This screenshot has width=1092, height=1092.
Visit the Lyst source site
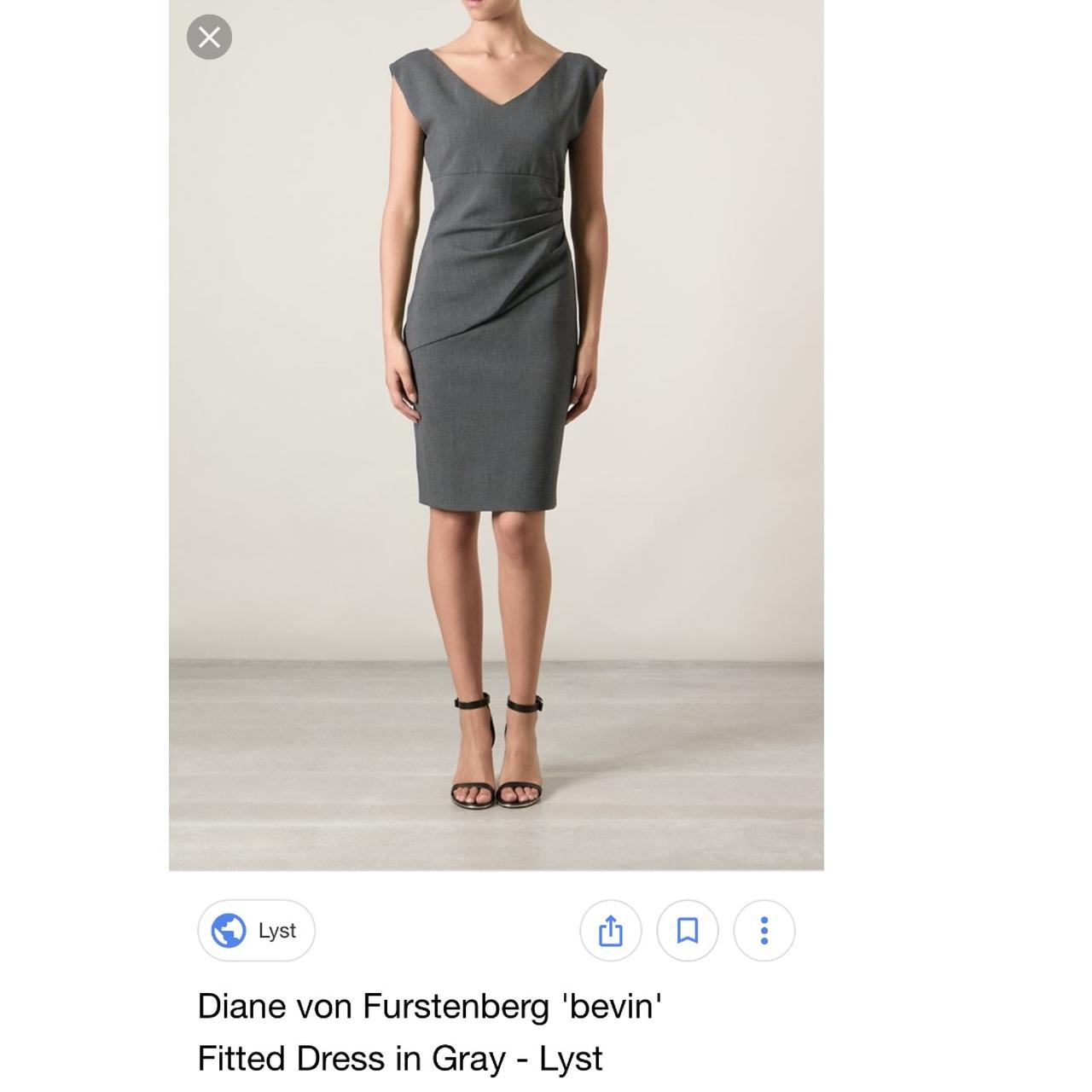pos(256,930)
